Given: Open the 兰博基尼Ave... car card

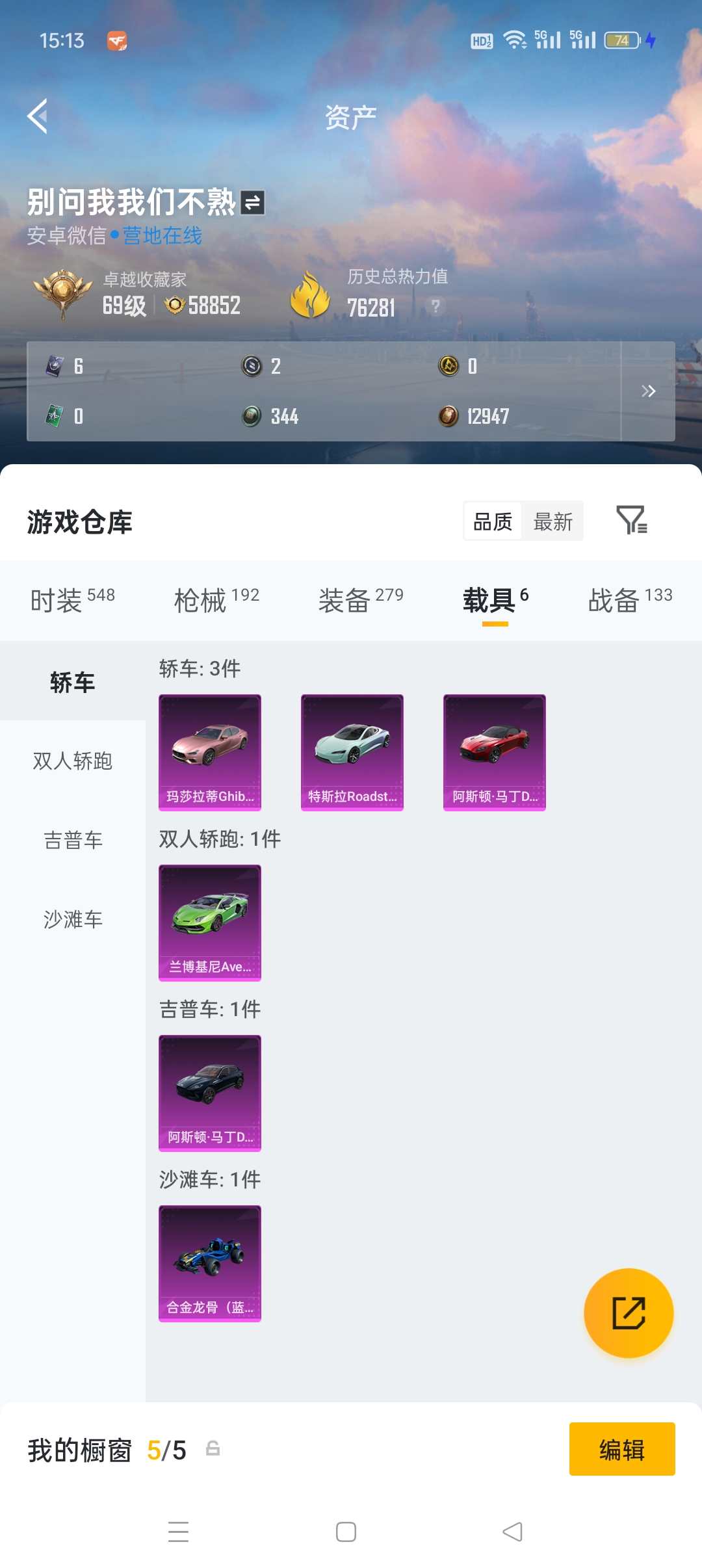Looking at the screenshot, I should point(210,923).
